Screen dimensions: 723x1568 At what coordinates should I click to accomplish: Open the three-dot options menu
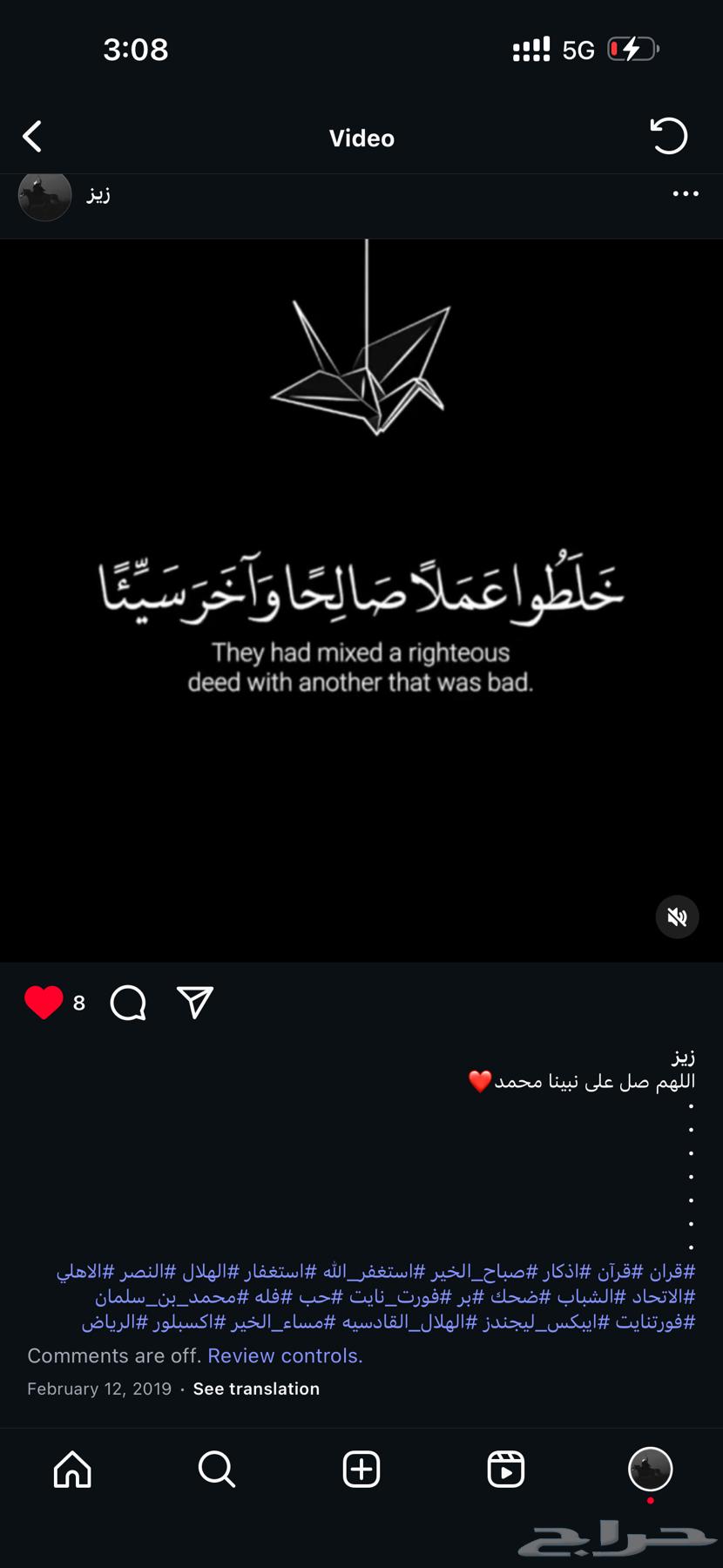tap(686, 193)
